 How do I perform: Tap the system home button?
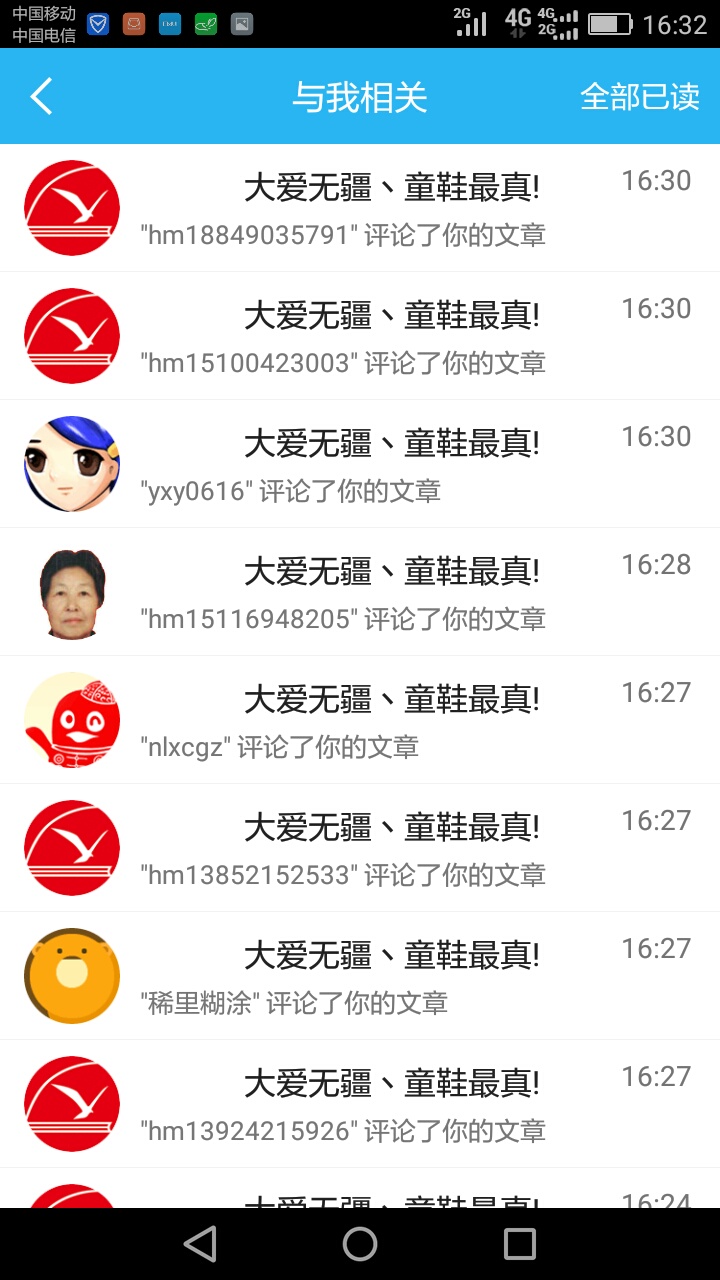(x=360, y=1244)
